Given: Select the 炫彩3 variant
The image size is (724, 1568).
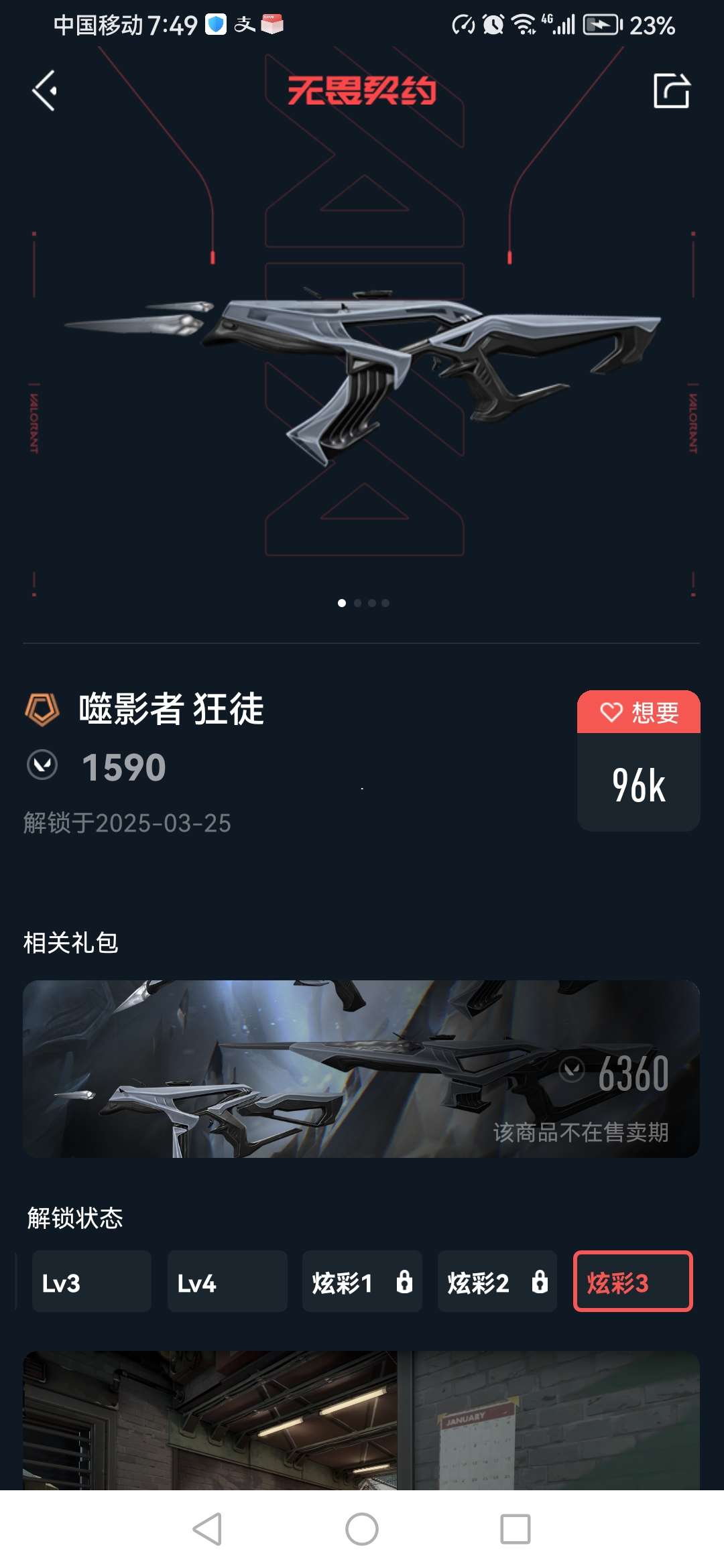Looking at the screenshot, I should pyautogui.click(x=632, y=1281).
